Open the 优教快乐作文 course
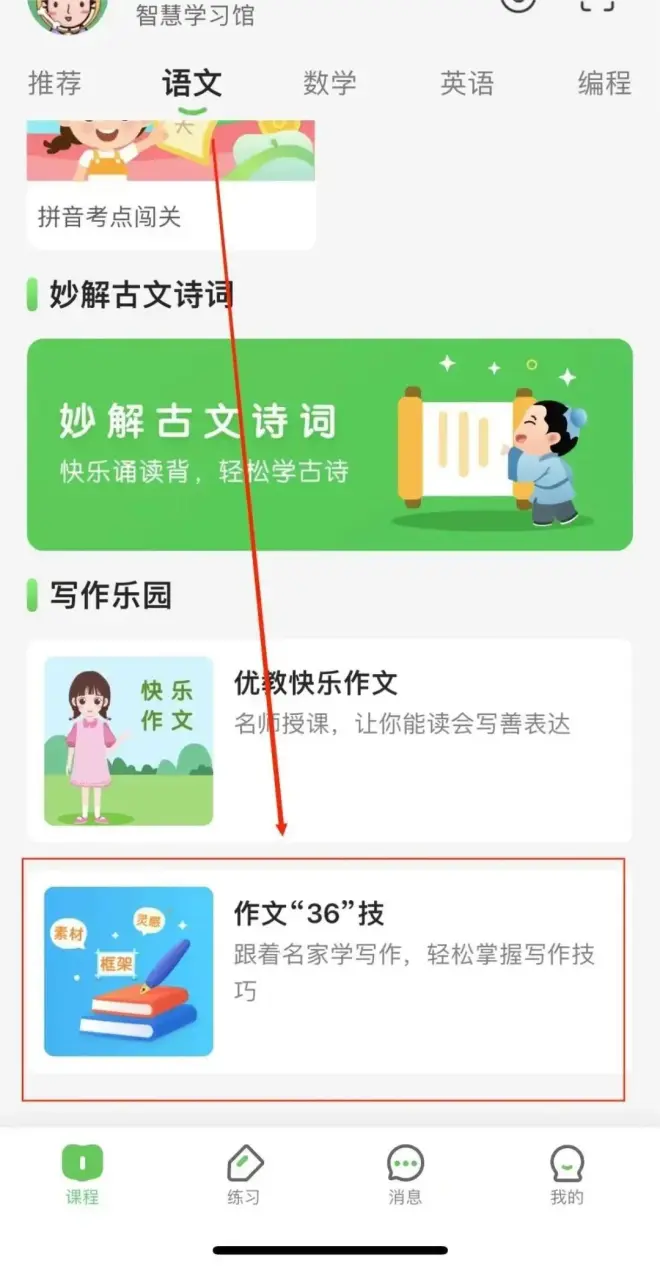 tap(329, 740)
